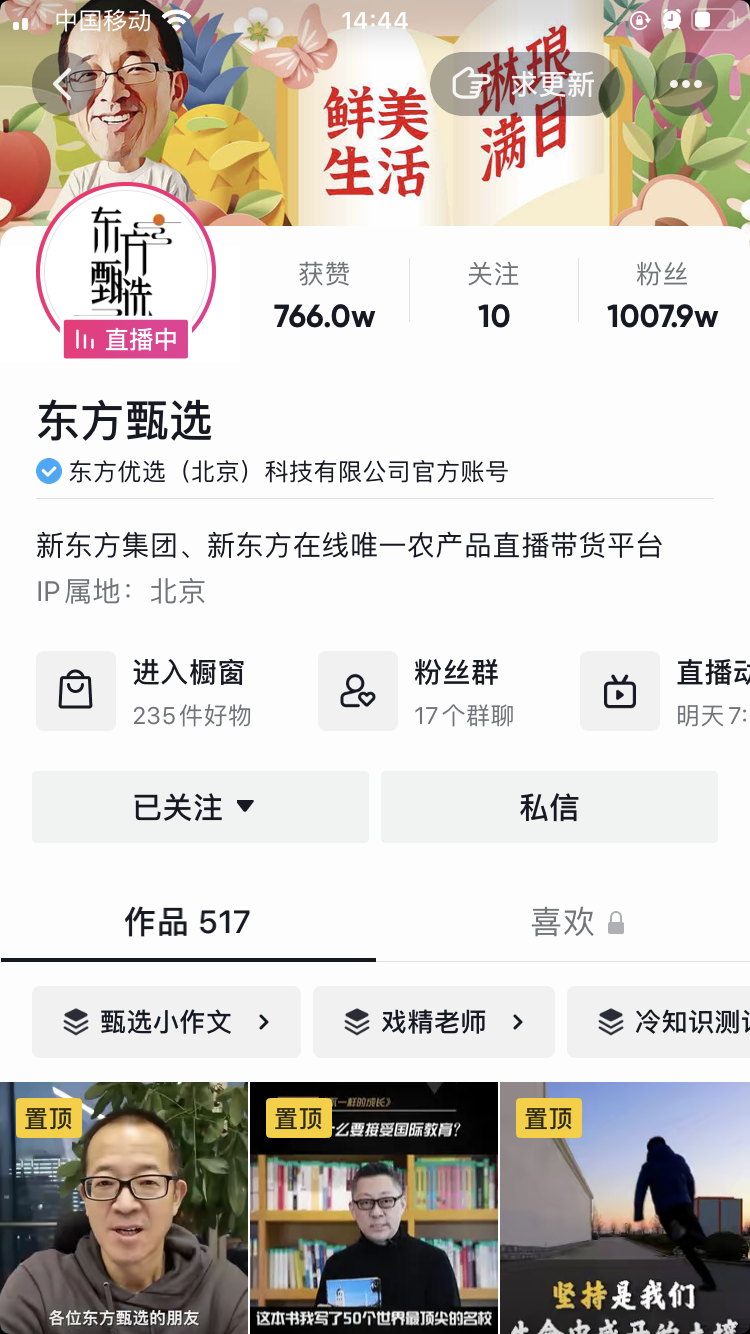The width and height of the screenshot is (750, 1334).
Task: View the 关注 following list
Action: pos(493,296)
